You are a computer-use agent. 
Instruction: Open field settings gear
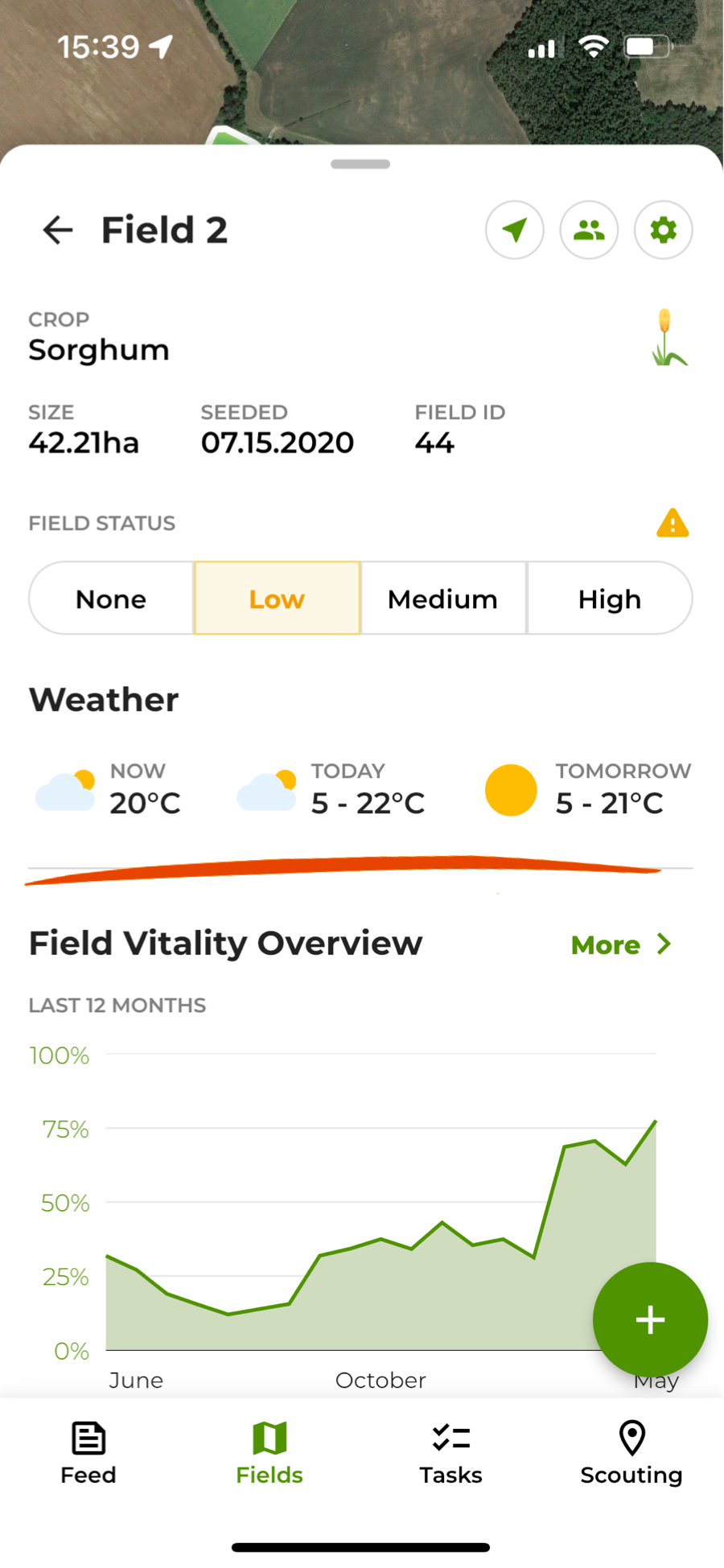coord(663,230)
